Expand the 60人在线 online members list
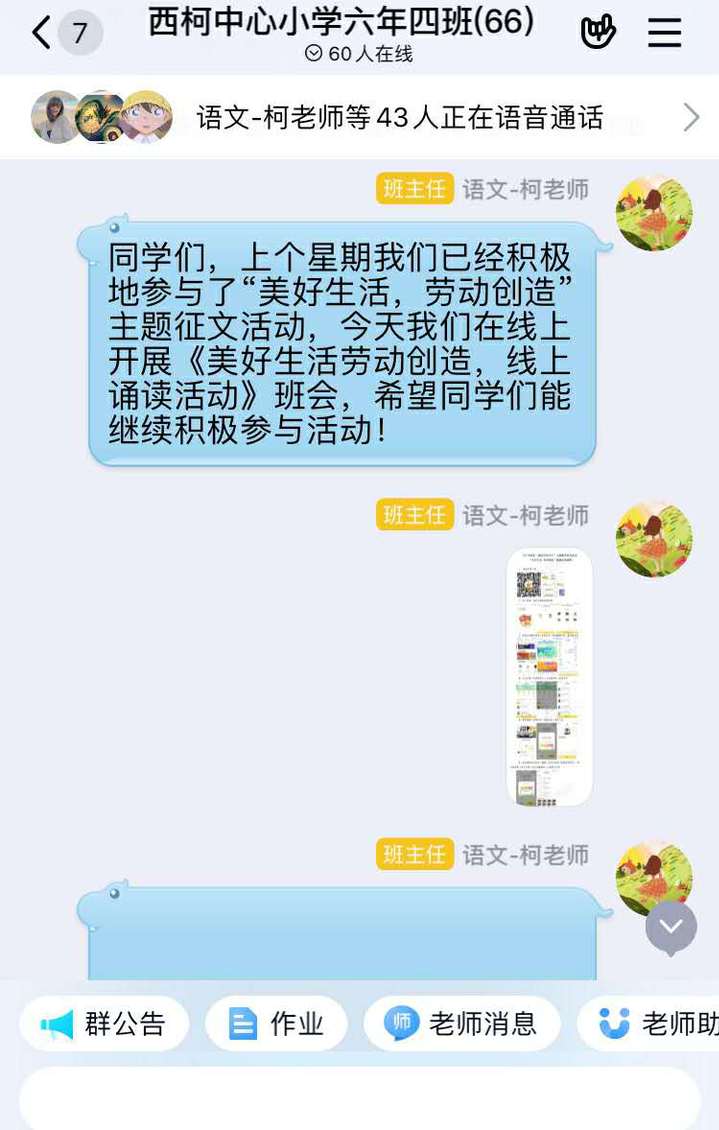Screen dimensions: 719x1130 pyautogui.click(x=359, y=54)
